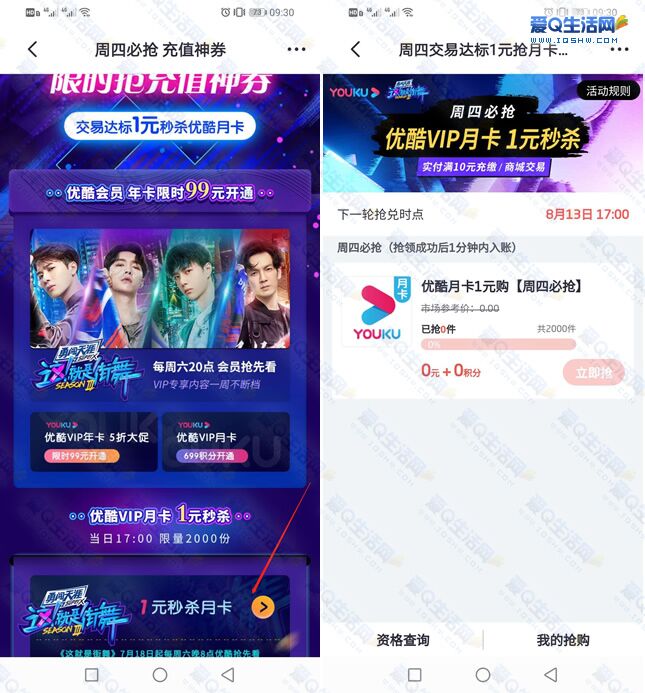Open overflow menu on 周四必抢 充值神券 page
Screen dimensions: 645x693
click(296, 49)
